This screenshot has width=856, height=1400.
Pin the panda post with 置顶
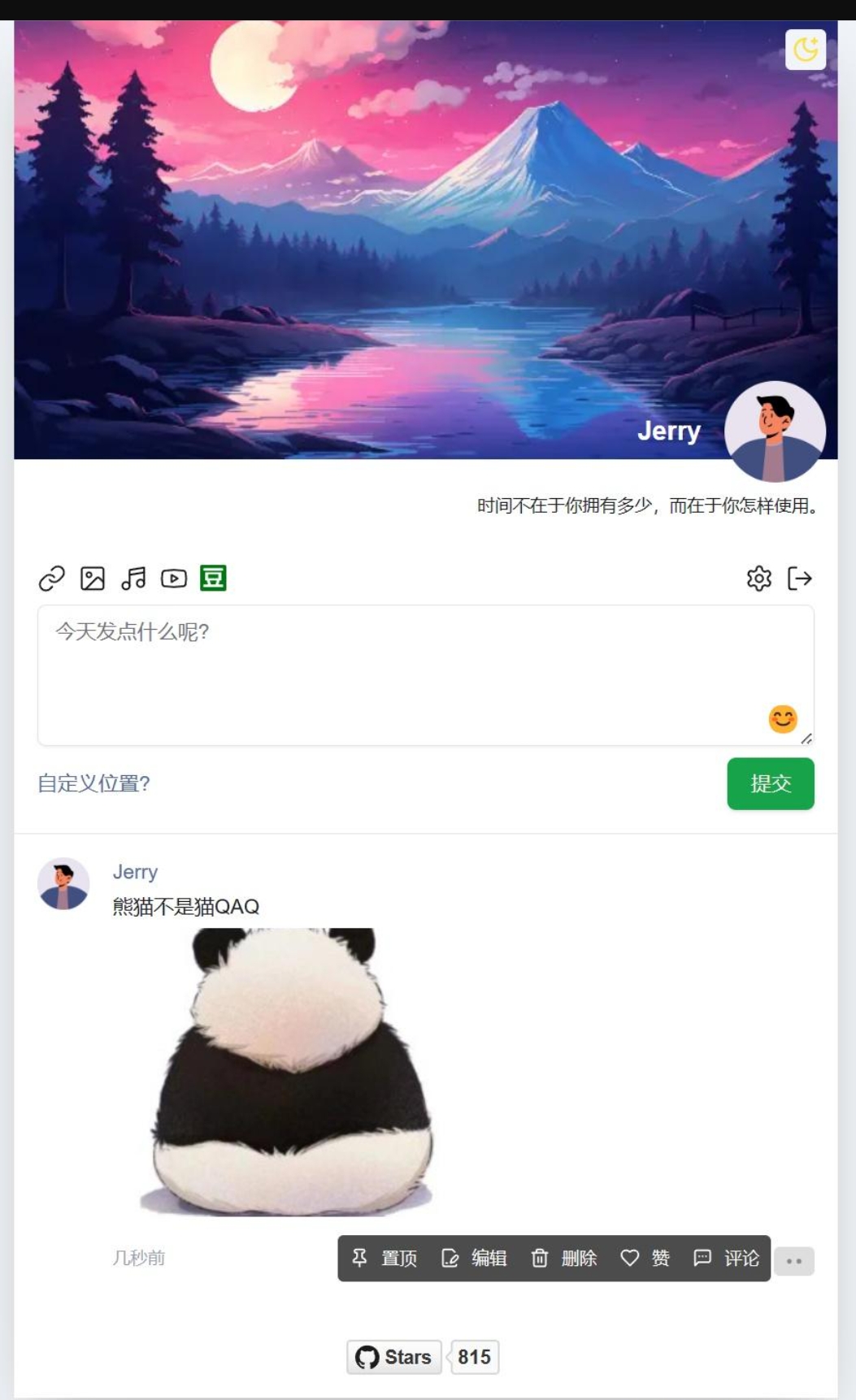tap(385, 1259)
